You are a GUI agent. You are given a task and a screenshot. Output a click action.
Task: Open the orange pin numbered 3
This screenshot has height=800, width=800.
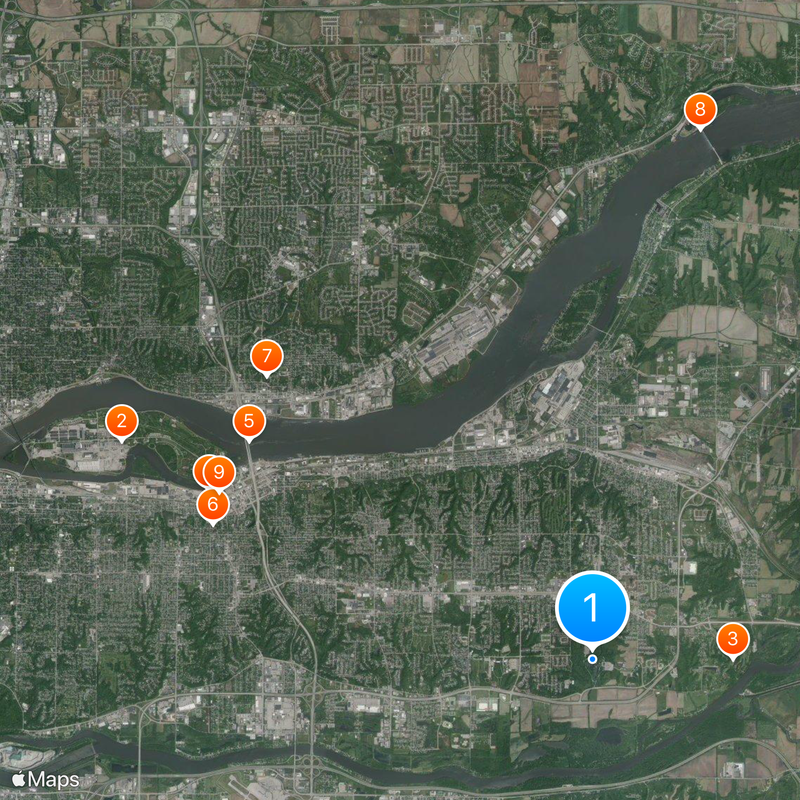[x=732, y=639]
